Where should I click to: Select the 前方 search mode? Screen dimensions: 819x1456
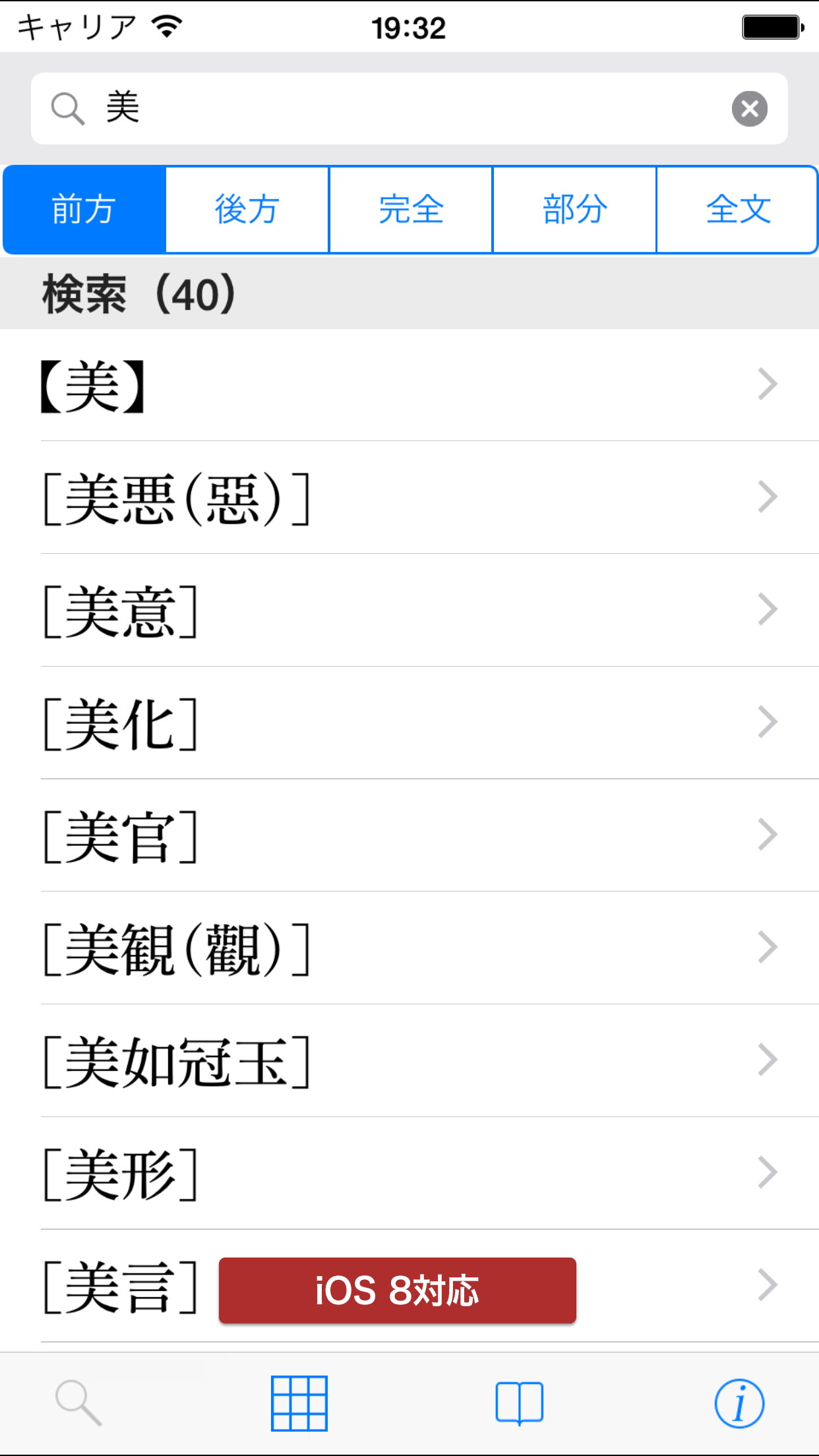click(x=84, y=210)
